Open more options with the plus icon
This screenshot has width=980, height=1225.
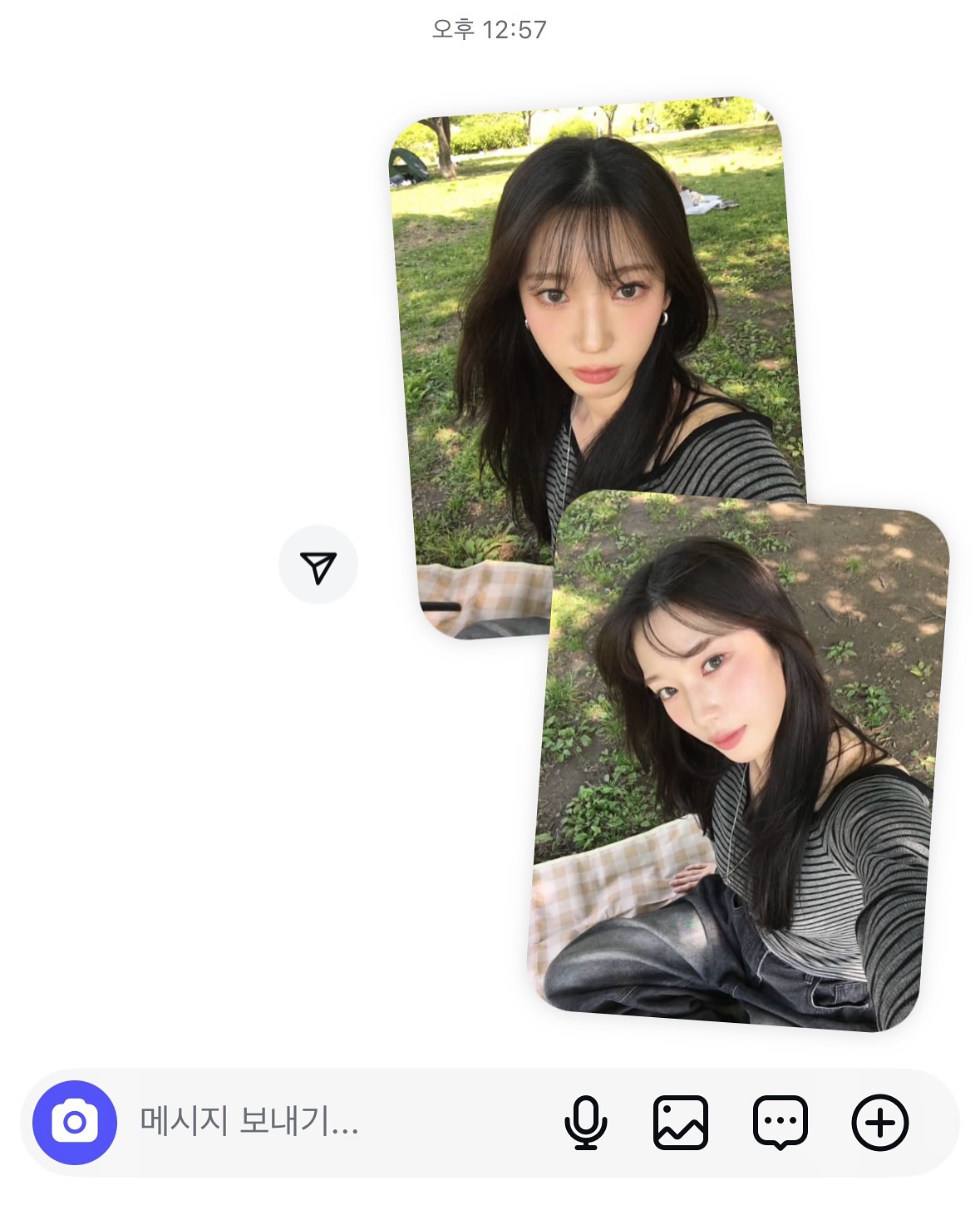(879, 1122)
